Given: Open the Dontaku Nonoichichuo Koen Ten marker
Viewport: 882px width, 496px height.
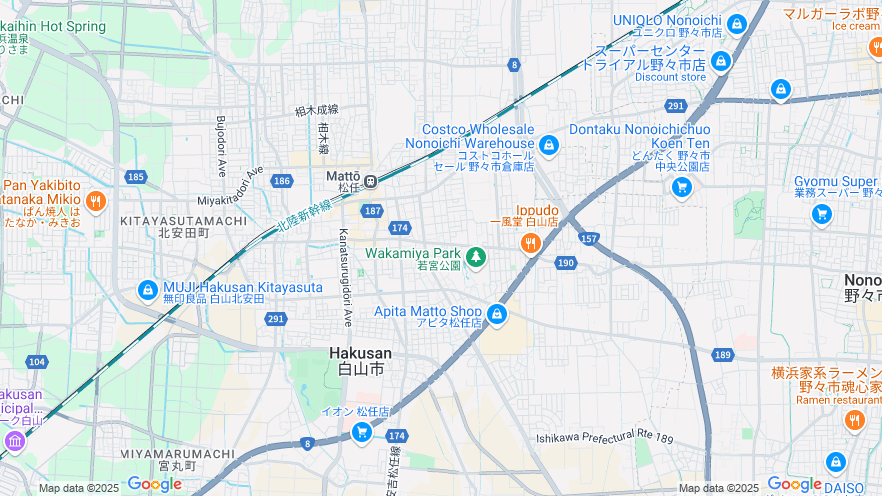Looking at the screenshot, I should [682, 187].
